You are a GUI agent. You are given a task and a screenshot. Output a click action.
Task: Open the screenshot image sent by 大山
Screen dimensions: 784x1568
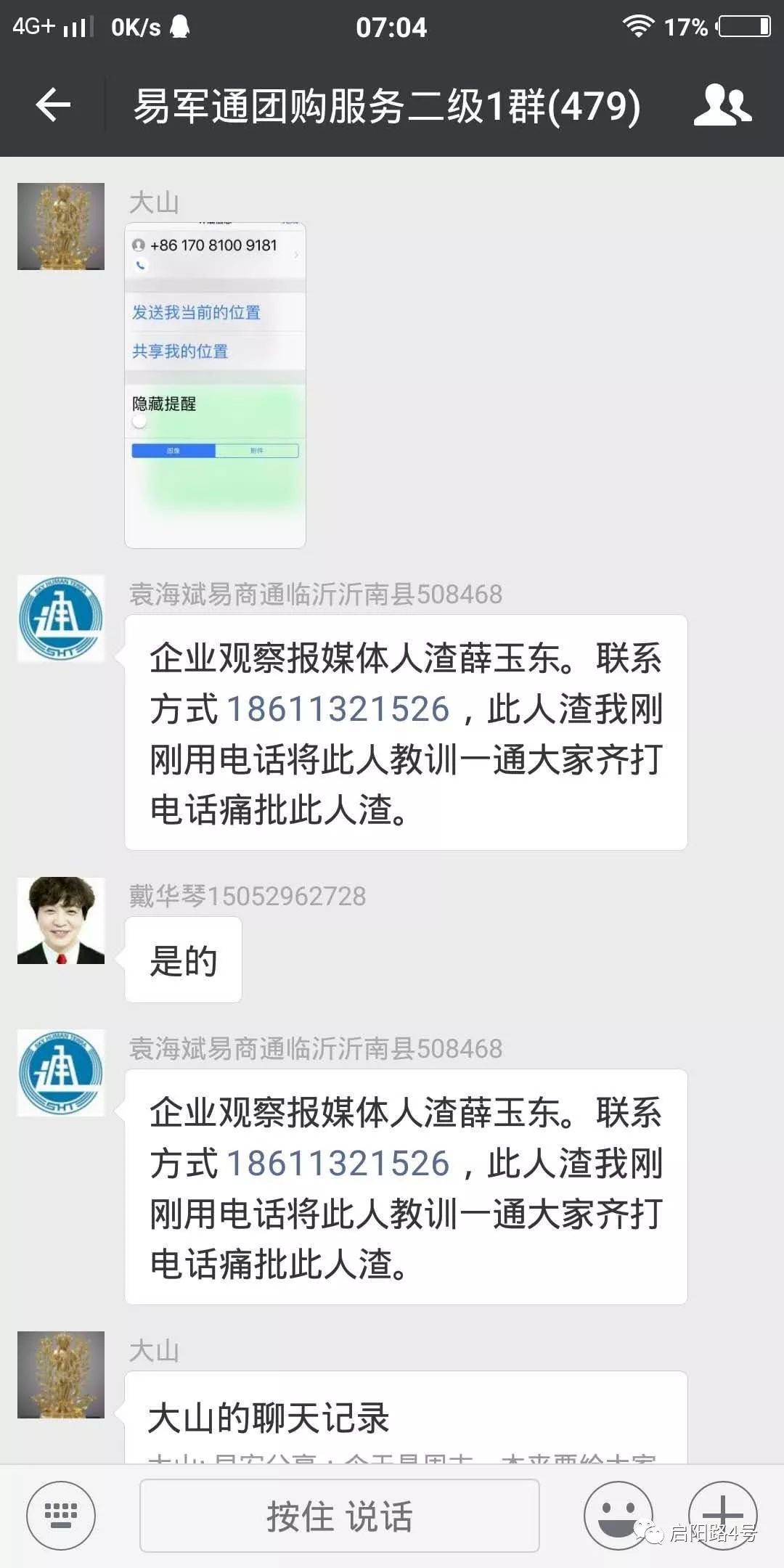click(x=215, y=385)
